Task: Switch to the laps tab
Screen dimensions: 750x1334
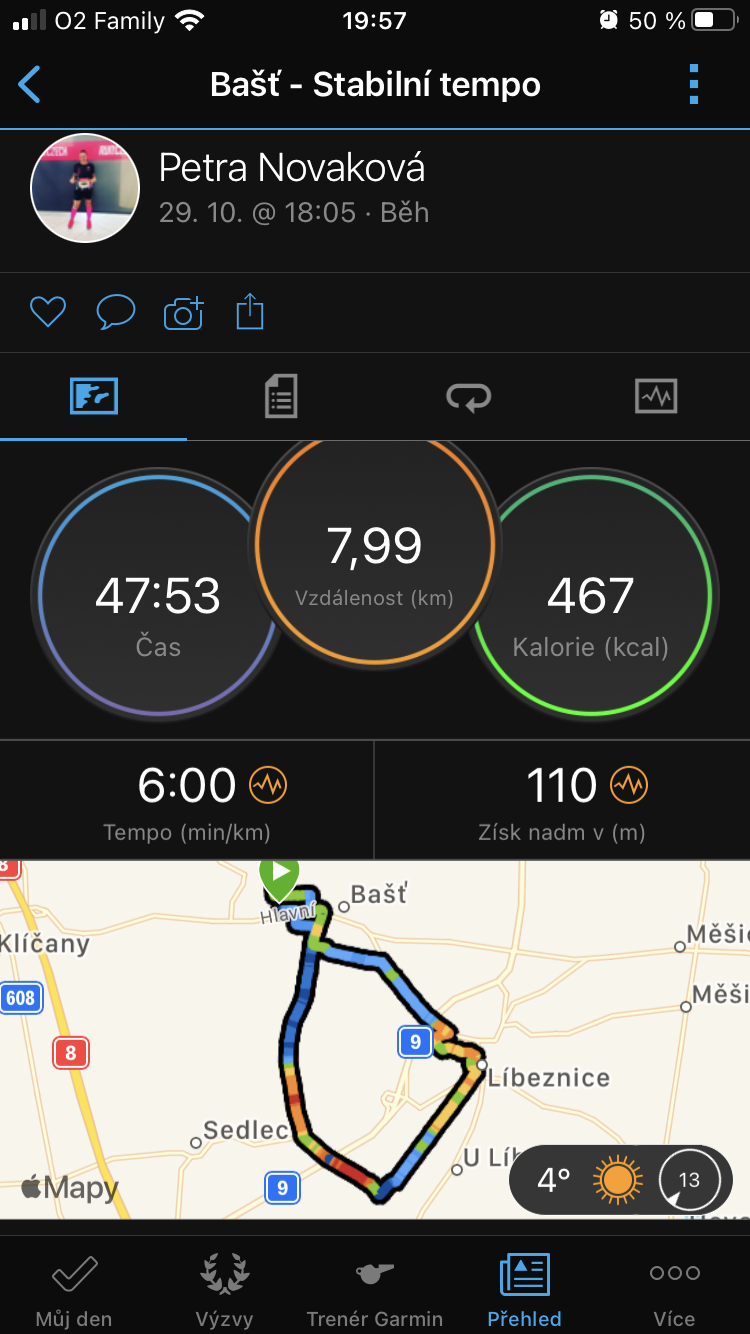Action: pyautogui.click(x=469, y=397)
